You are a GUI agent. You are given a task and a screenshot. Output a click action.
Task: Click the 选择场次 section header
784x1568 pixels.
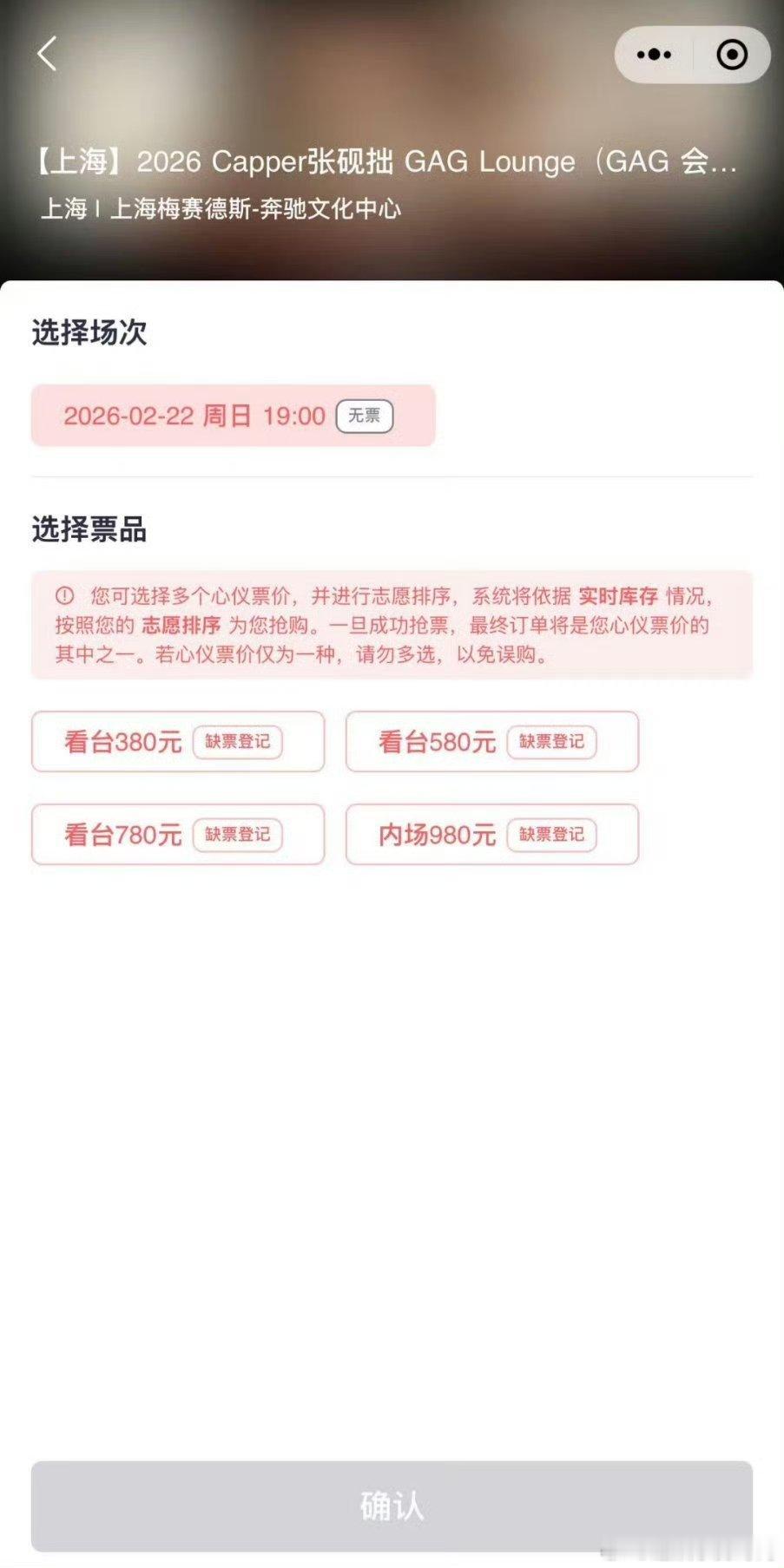pos(89,332)
